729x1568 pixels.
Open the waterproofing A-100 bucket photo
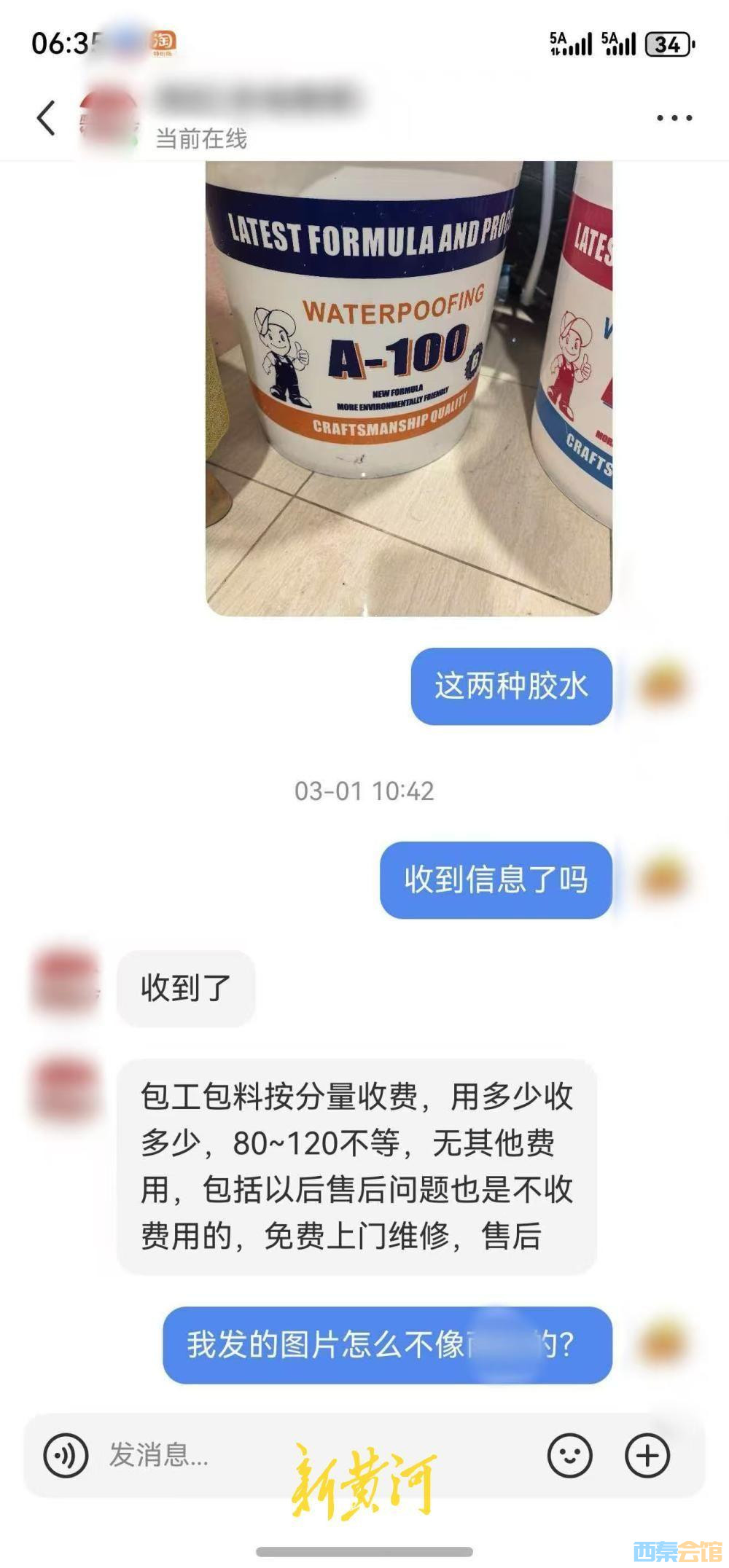click(x=408, y=388)
